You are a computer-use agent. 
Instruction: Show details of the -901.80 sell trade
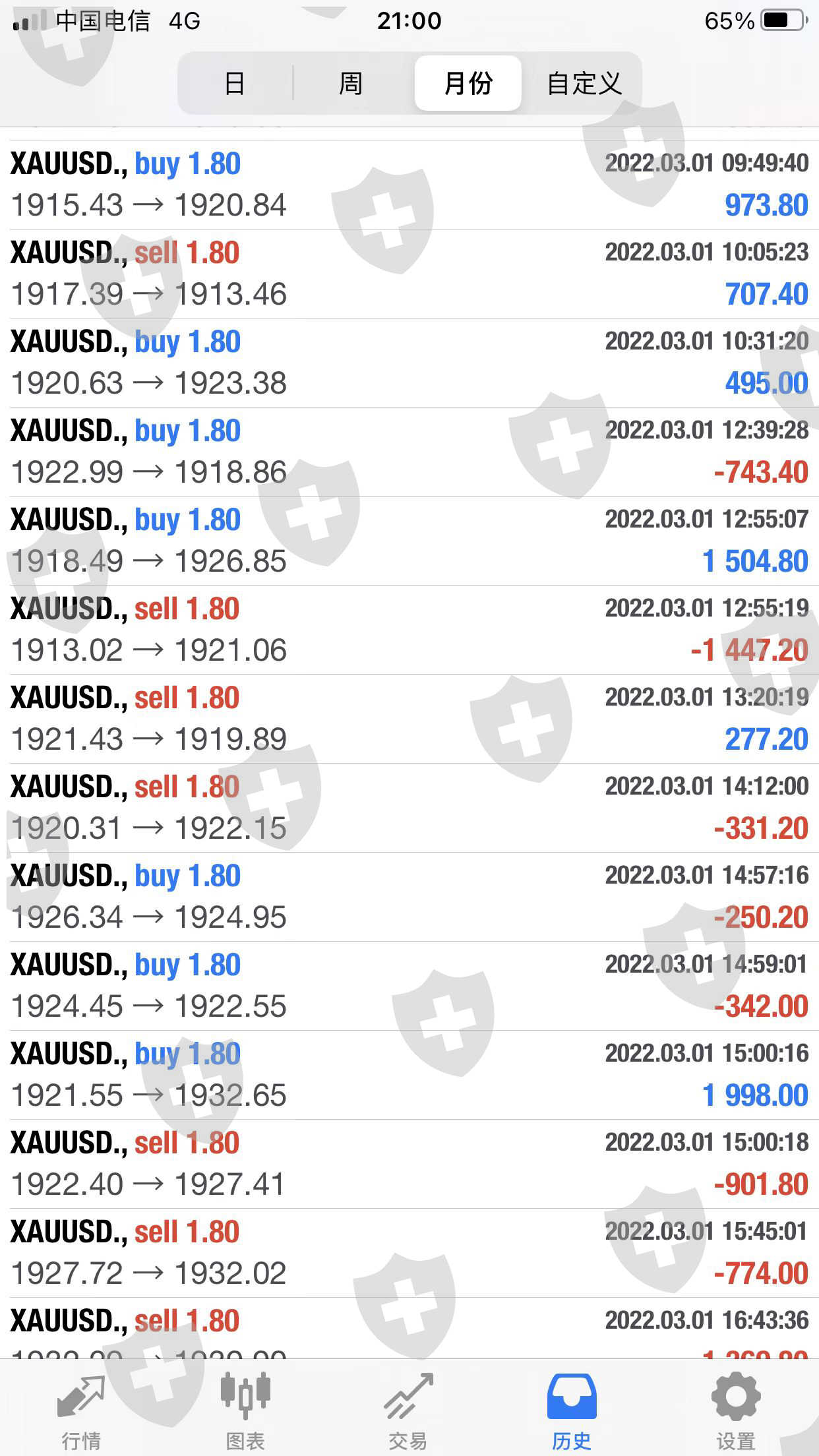coord(409,1164)
